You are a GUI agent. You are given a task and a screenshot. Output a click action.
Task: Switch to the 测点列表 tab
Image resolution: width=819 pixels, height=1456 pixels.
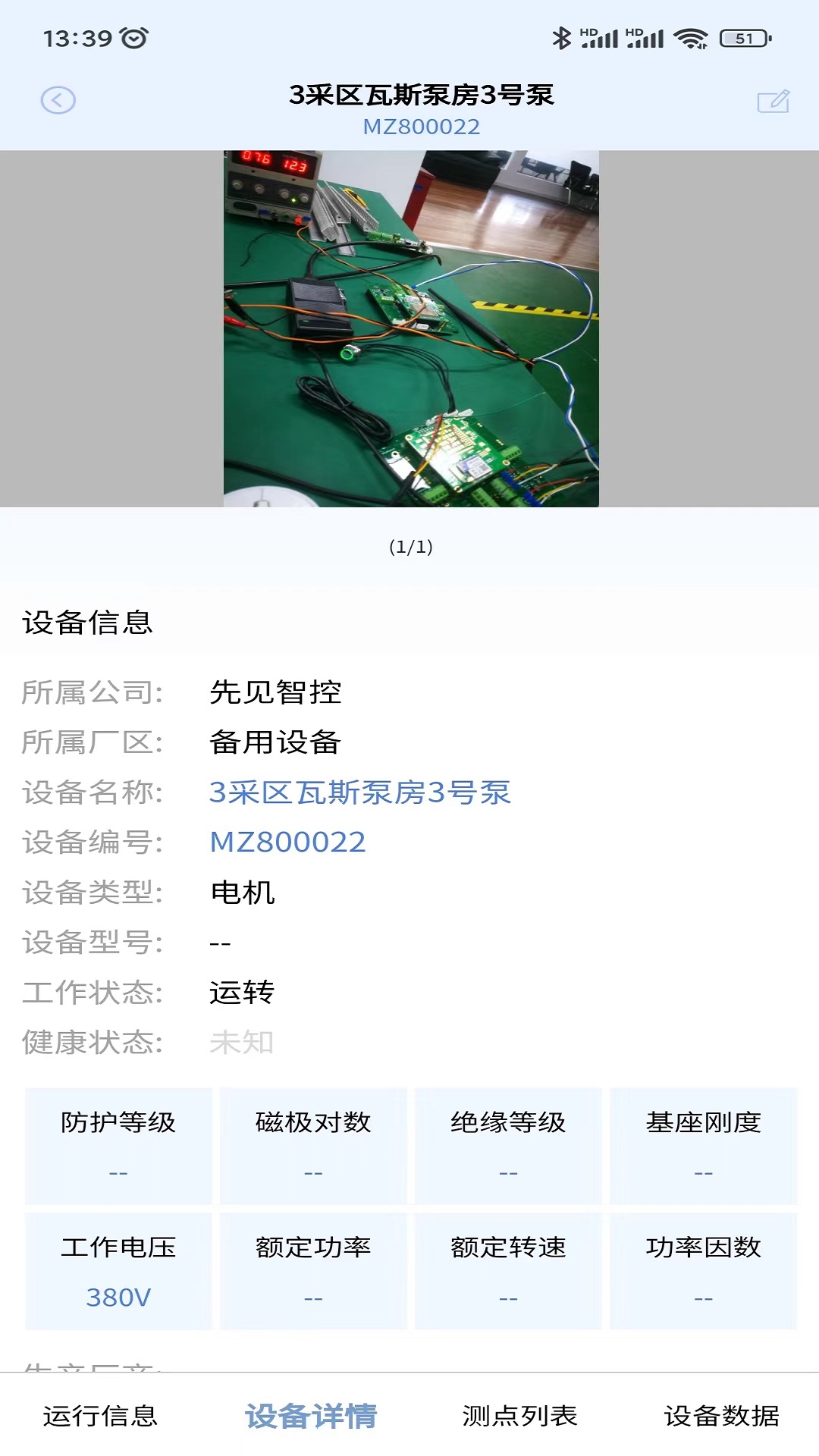click(519, 1415)
